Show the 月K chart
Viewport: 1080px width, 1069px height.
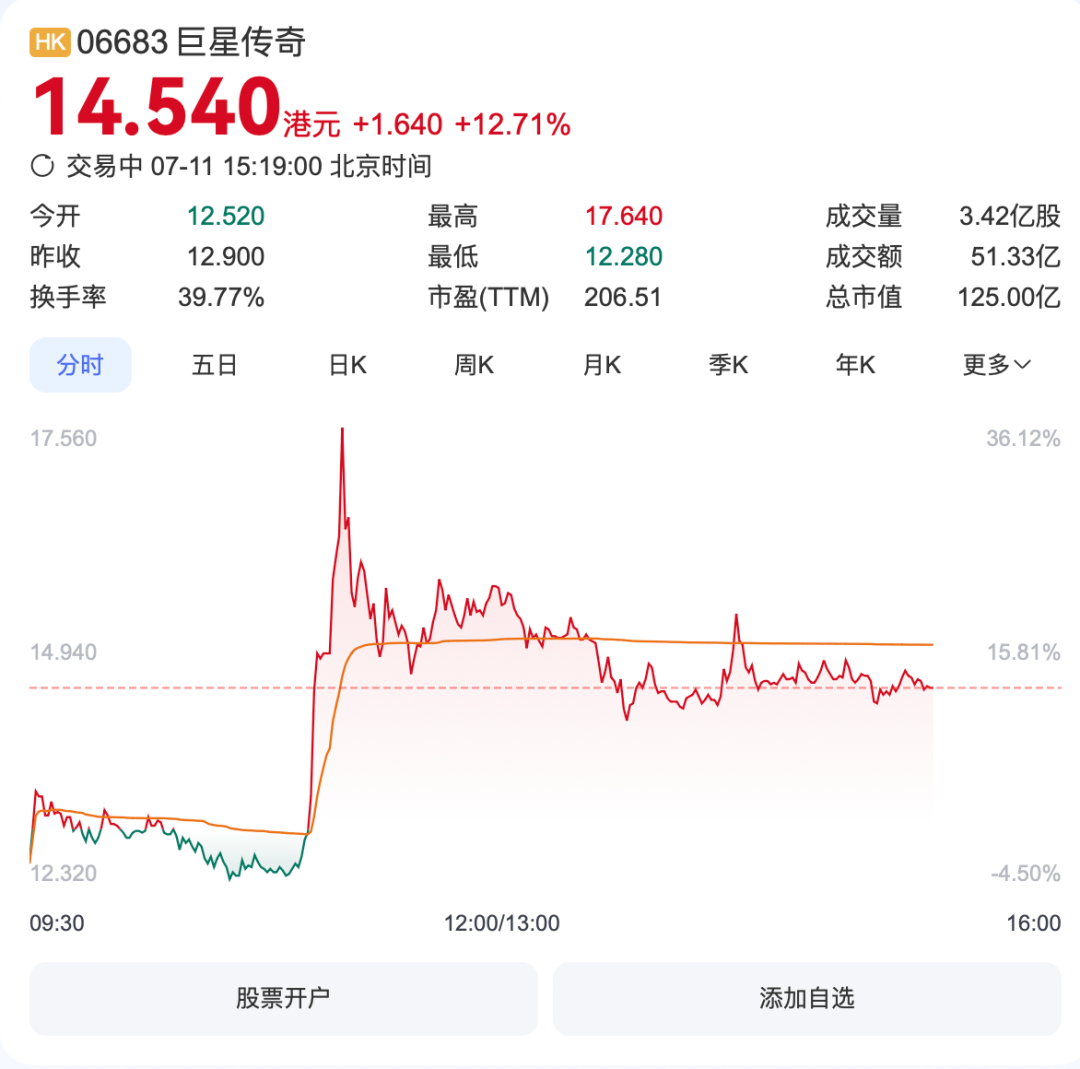pyautogui.click(x=601, y=365)
